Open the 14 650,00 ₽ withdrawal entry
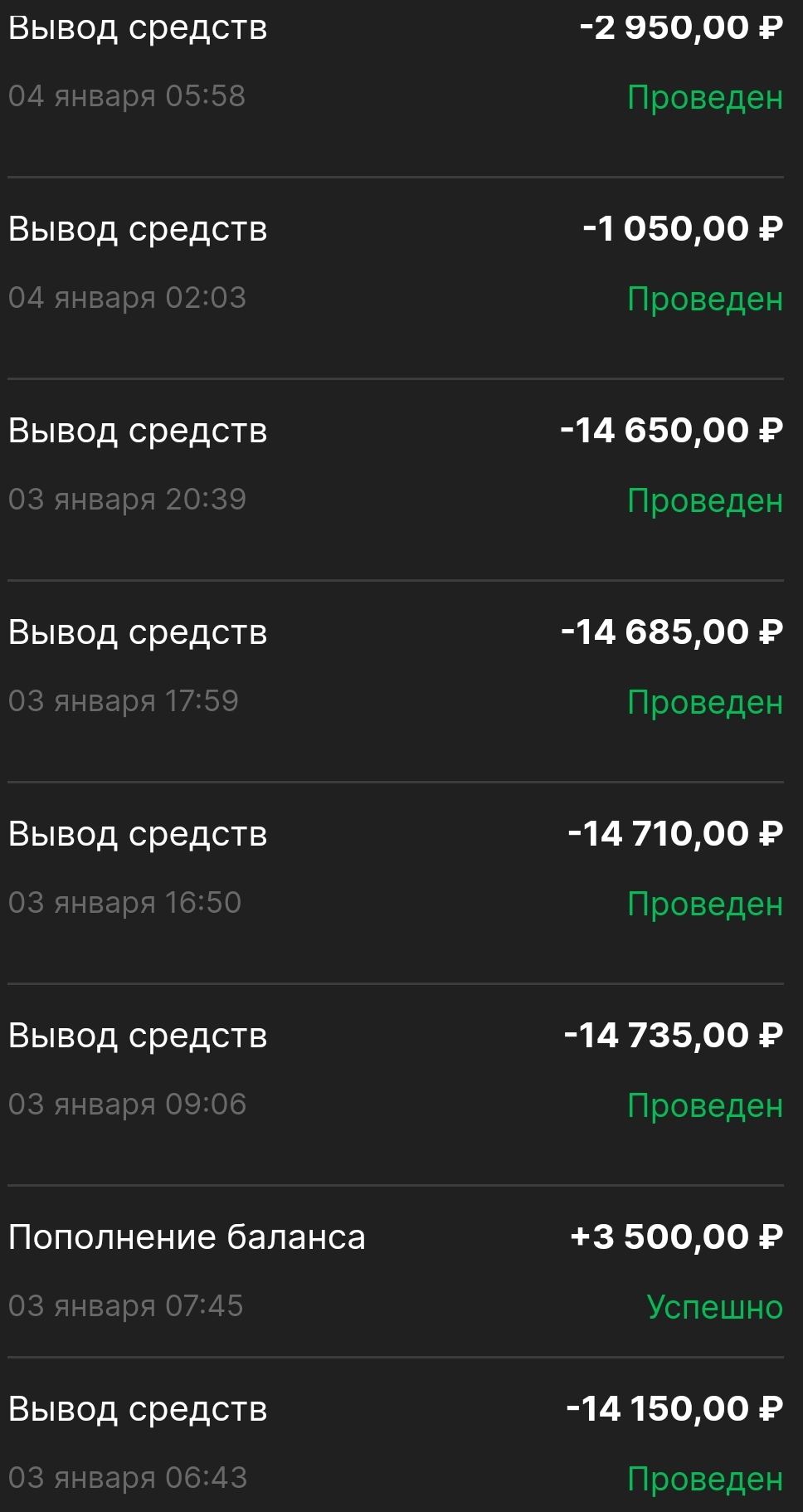The width and height of the screenshot is (803, 1512). (396, 480)
